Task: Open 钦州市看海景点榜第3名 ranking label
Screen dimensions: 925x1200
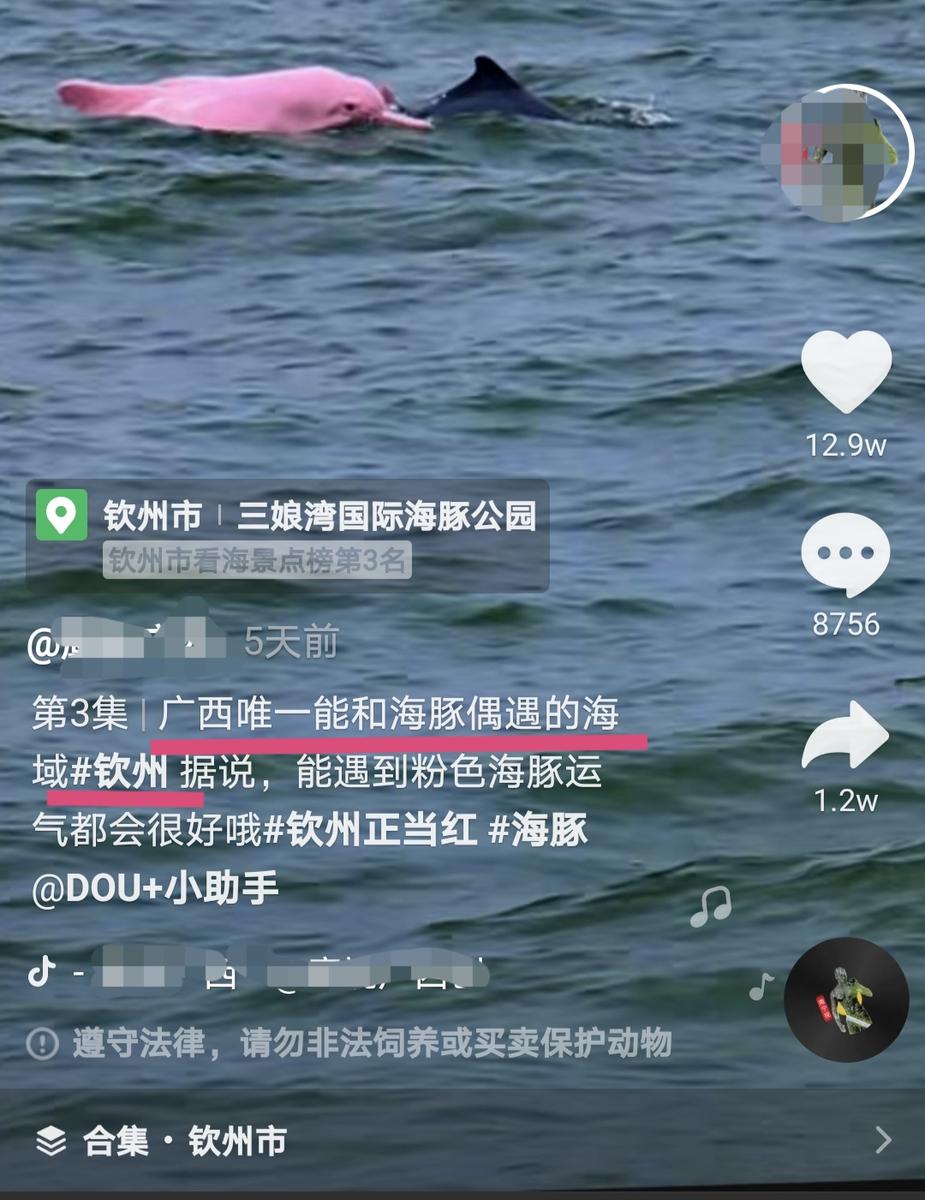Action: 258,561
